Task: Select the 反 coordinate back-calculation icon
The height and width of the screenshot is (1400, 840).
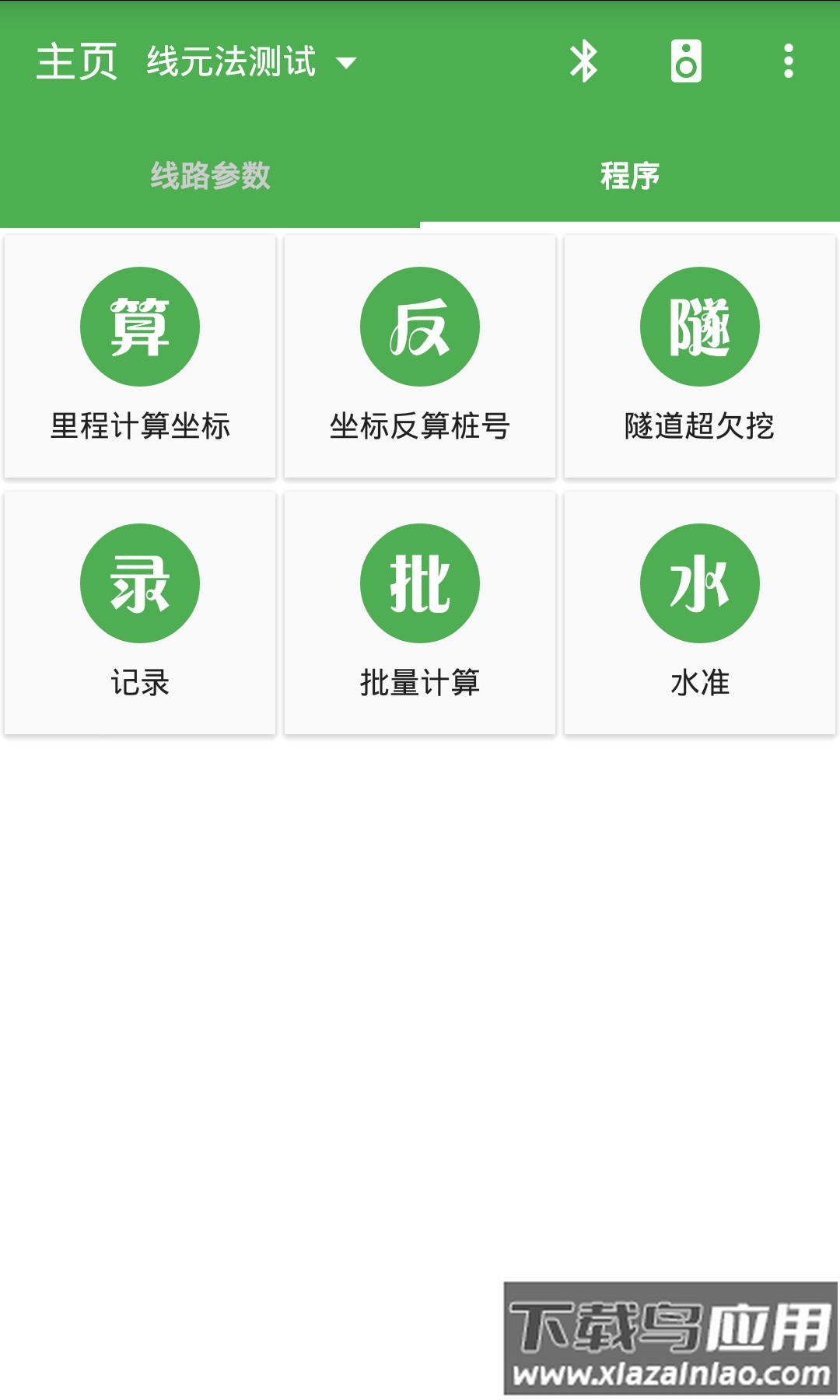Action: click(x=419, y=327)
